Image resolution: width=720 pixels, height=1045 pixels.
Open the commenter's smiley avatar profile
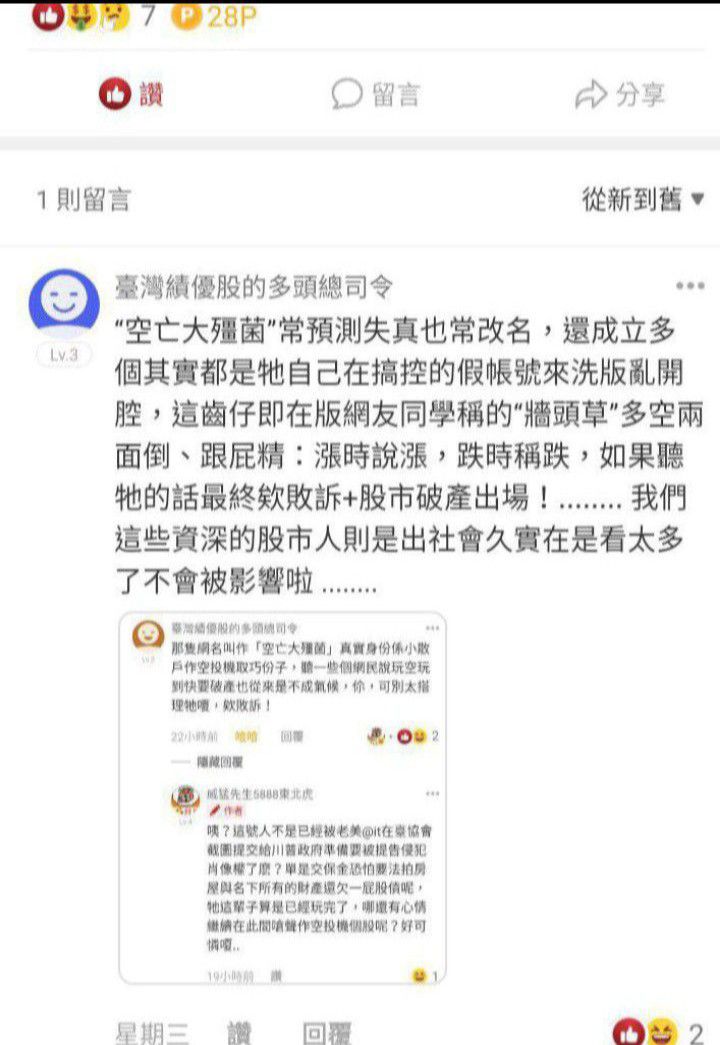click(x=64, y=303)
